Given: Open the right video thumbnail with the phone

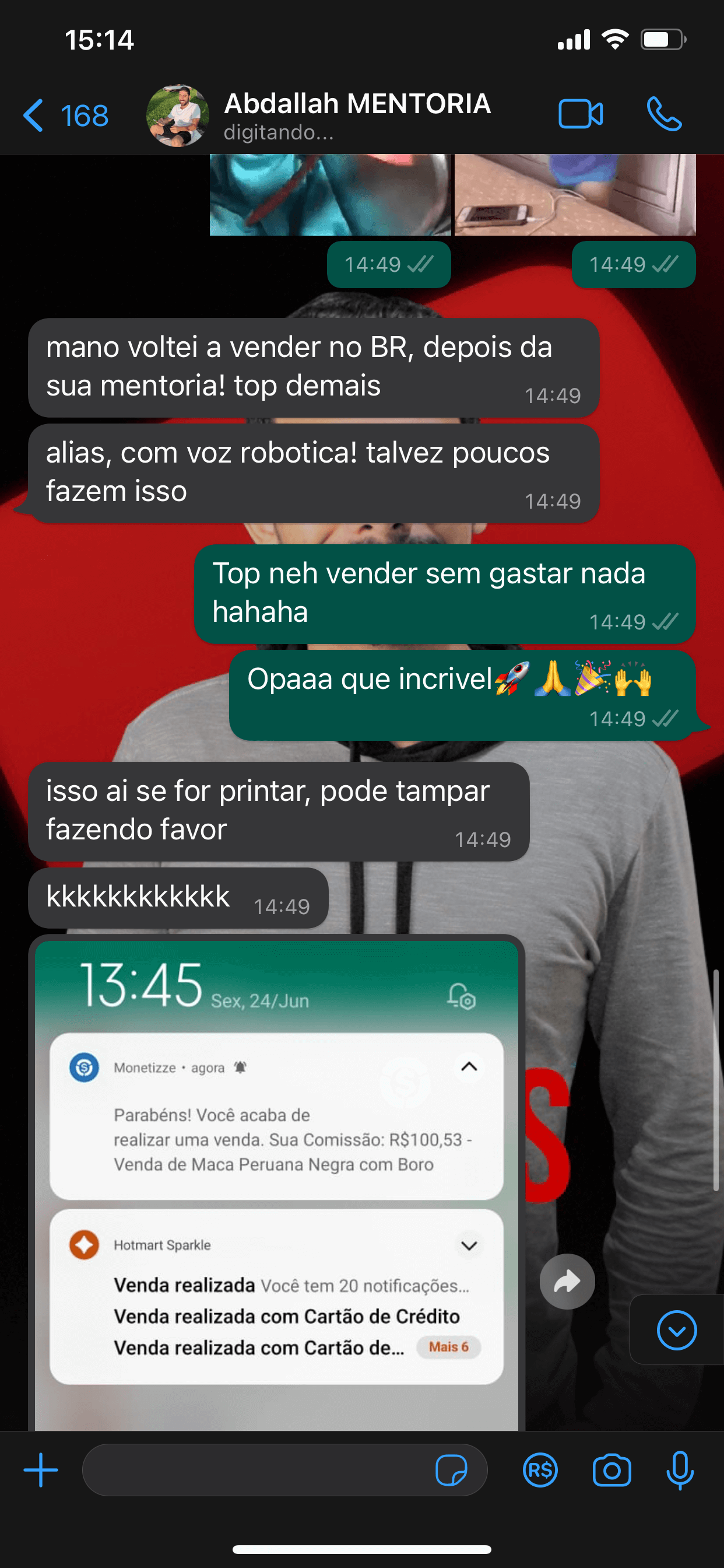Looking at the screenshot, I should [574, 195].
